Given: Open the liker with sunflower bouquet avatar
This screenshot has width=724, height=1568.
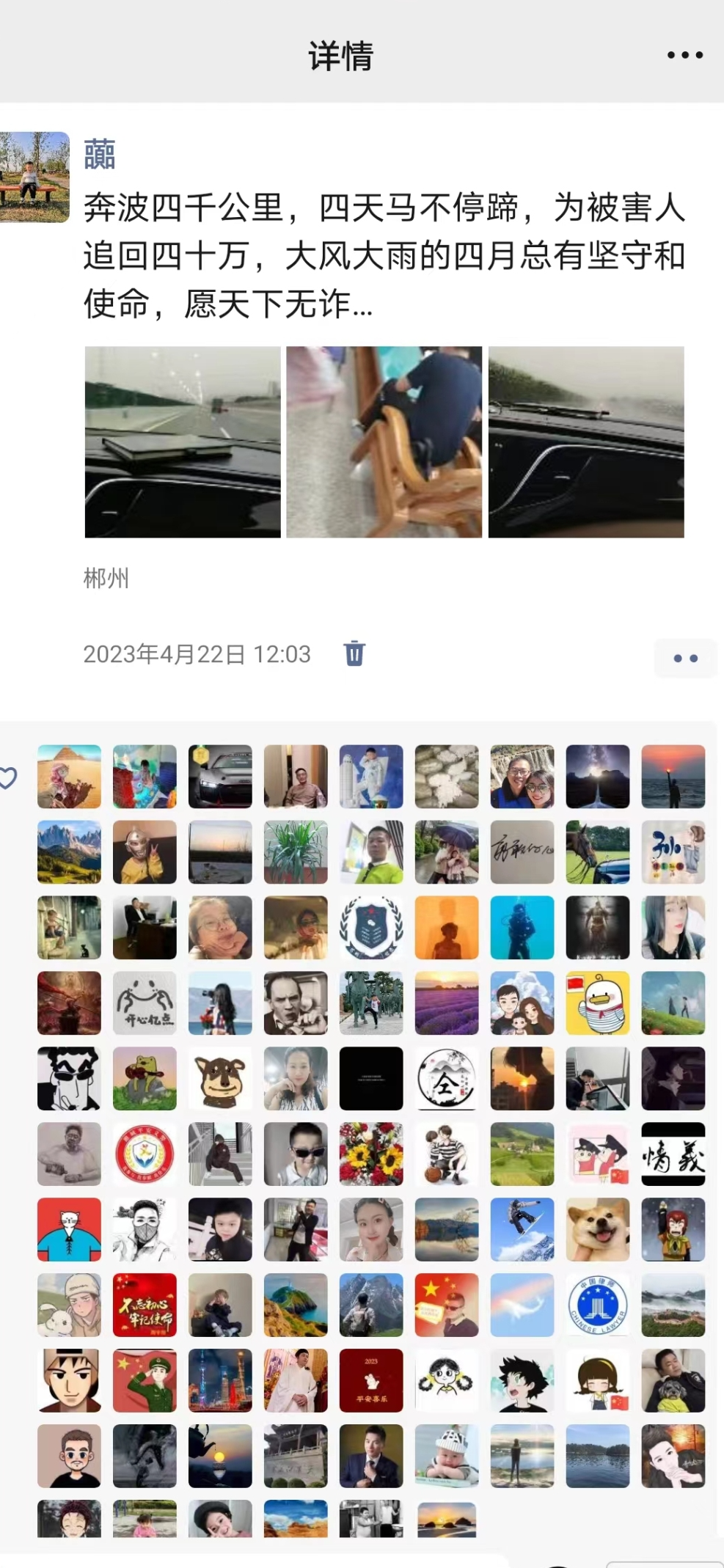Looking at the screenshot, I should pyautogui.click(x=371, y=1154).
